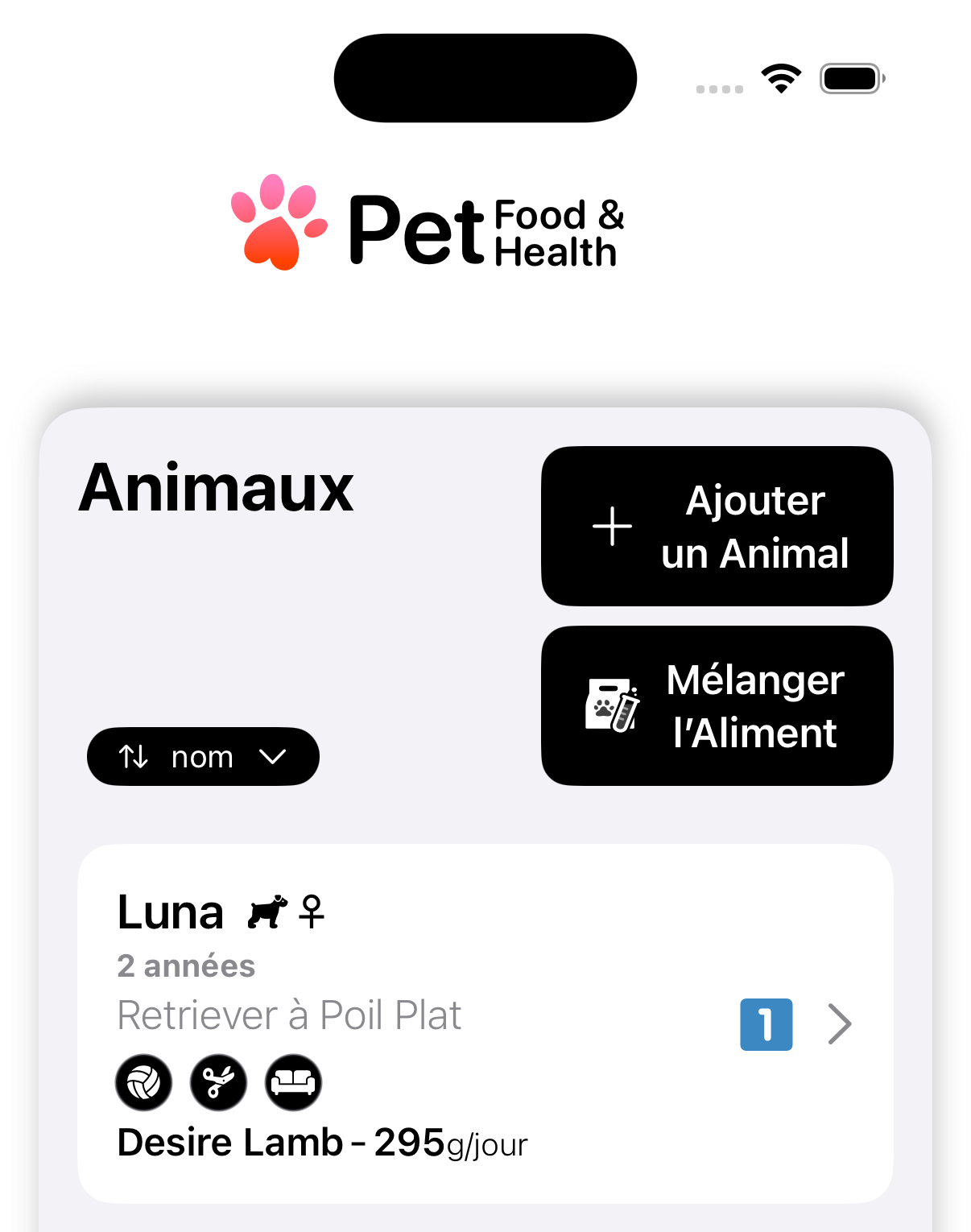The height and width of the screenshot is (1232, 971).
Task: Select the dog breed icon next to Luna
Action: [268, 911]
